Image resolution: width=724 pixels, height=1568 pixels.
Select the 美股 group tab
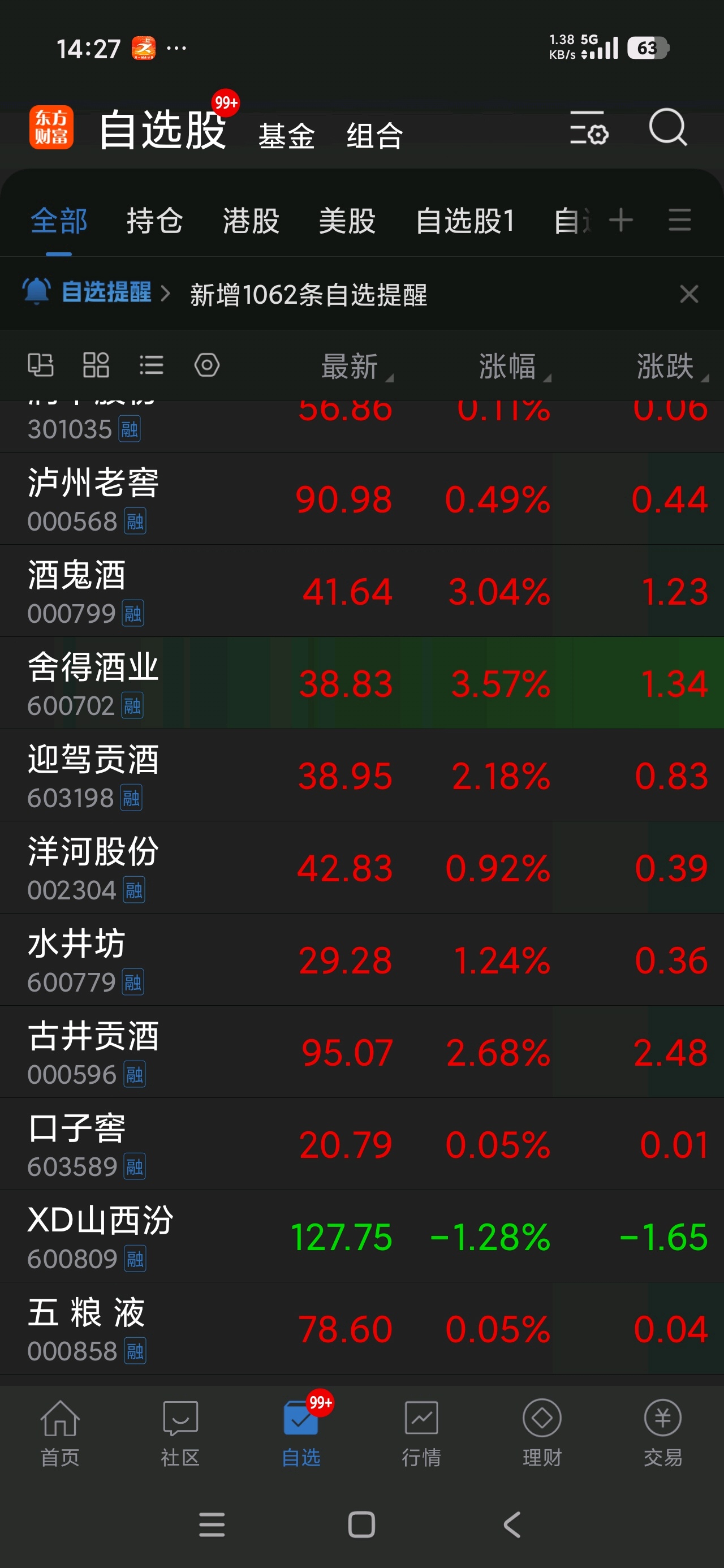347,221
